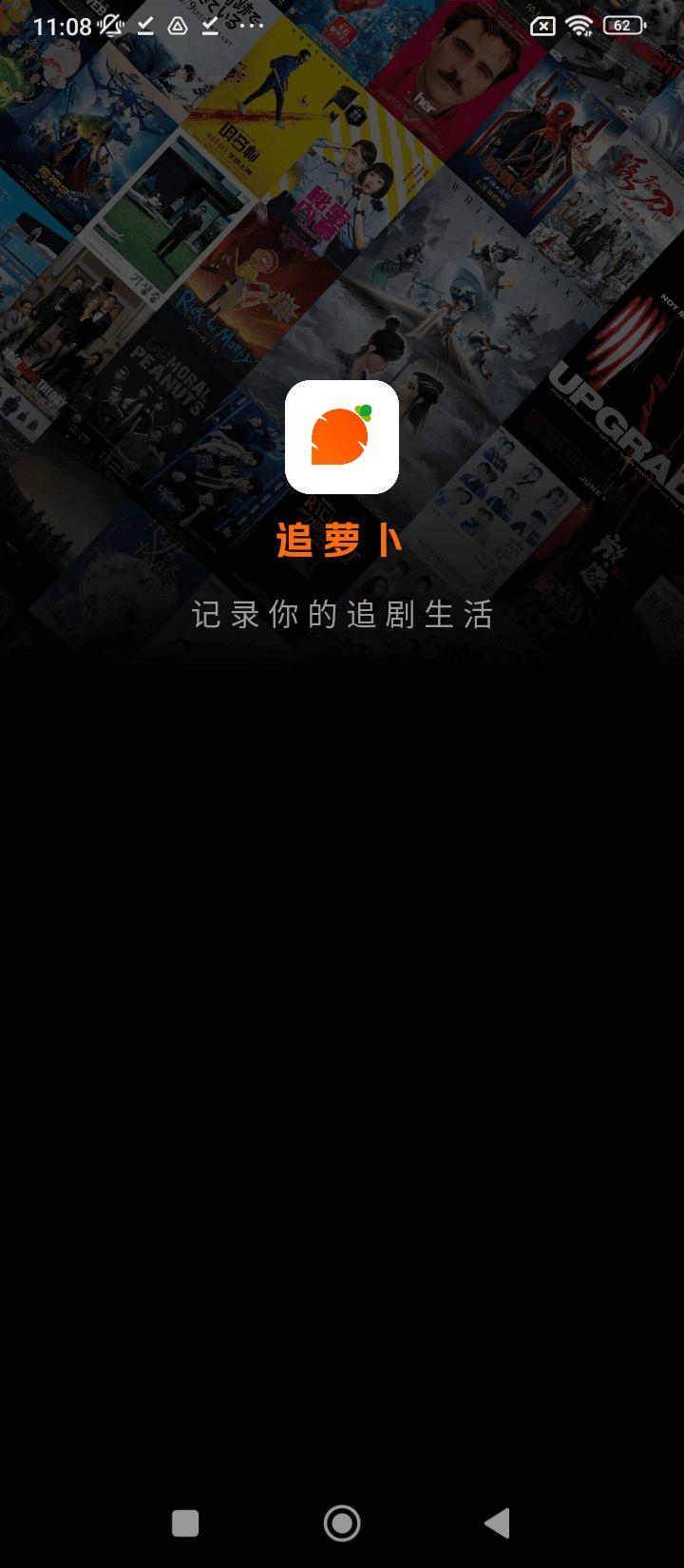Screen dimensions: 684x1568
Task: Tap the silent mode icon in status bar
Action: tap(111, 26)
